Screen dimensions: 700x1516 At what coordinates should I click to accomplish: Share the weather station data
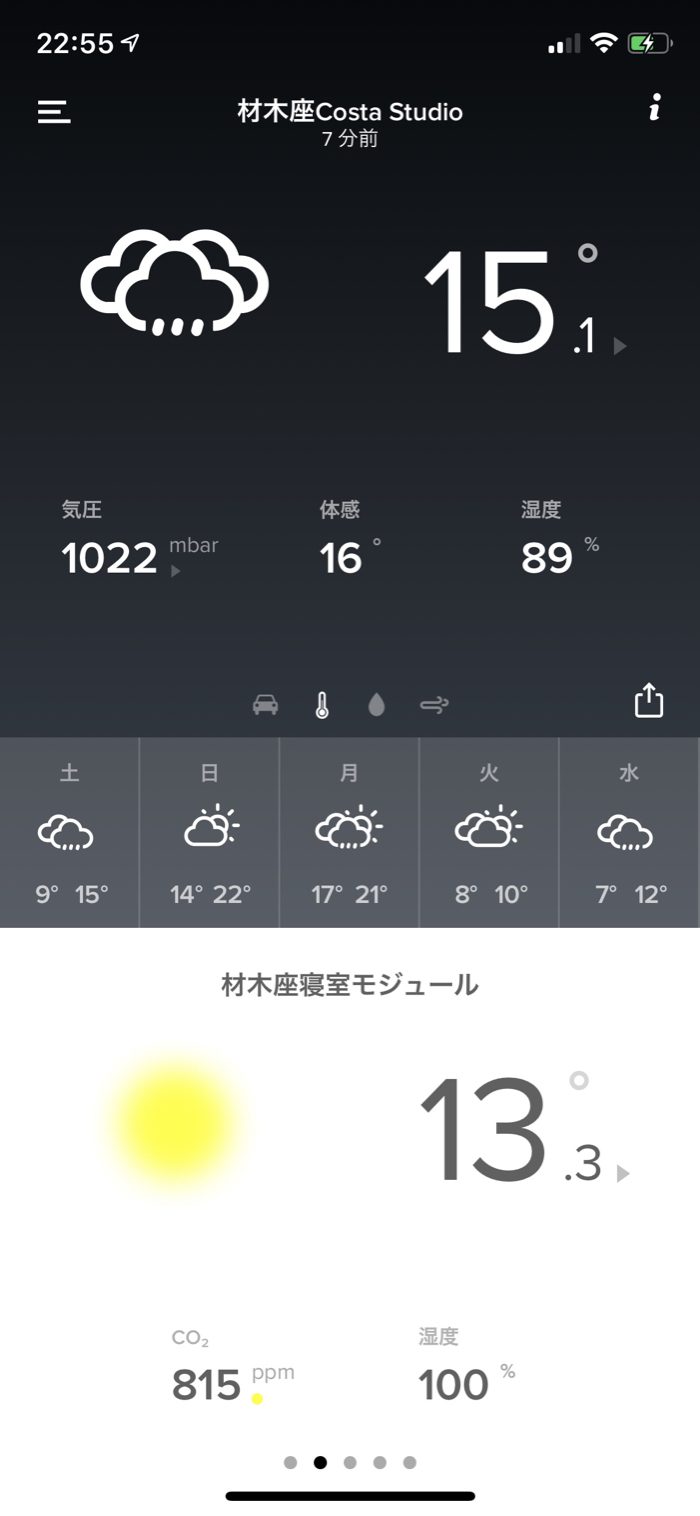pyautogui.click(x=649, y=700)
